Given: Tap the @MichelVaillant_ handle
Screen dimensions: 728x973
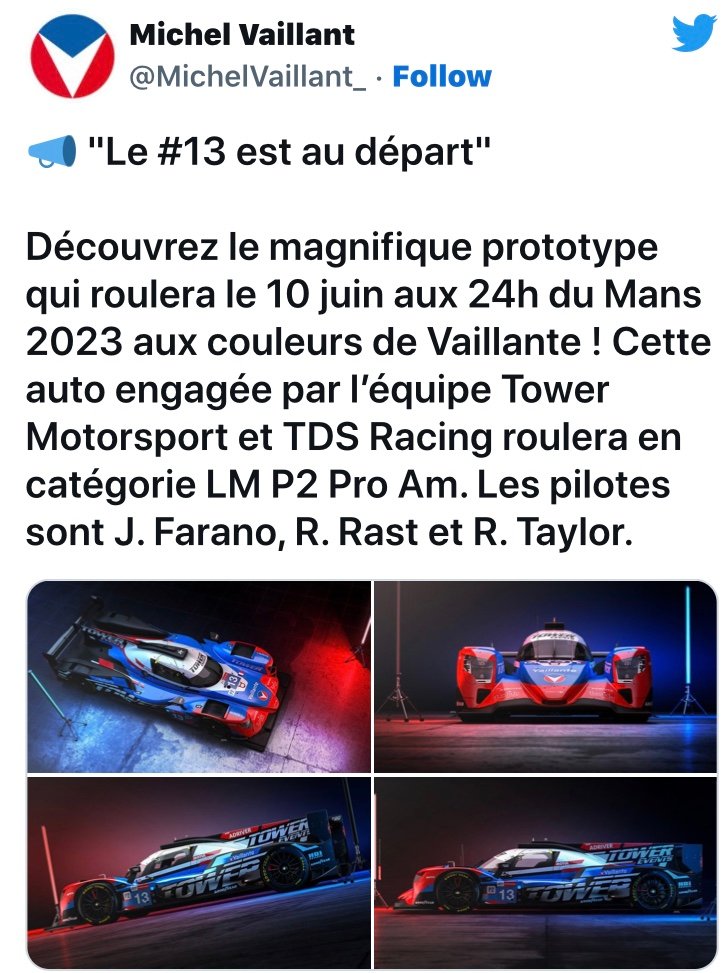Looking at the screenshot, I should (x=248, y=77).
